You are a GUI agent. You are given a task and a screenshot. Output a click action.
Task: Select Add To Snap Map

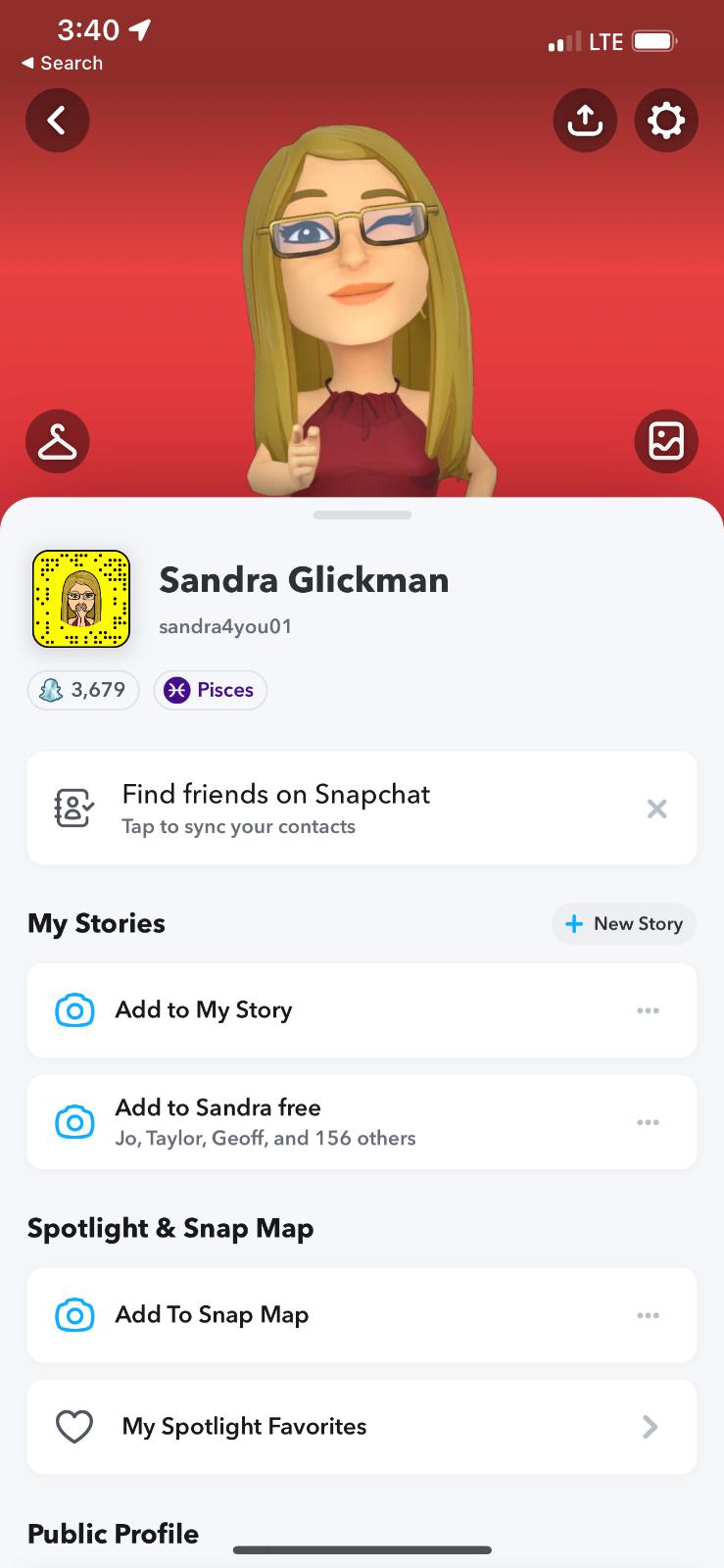362,1315
